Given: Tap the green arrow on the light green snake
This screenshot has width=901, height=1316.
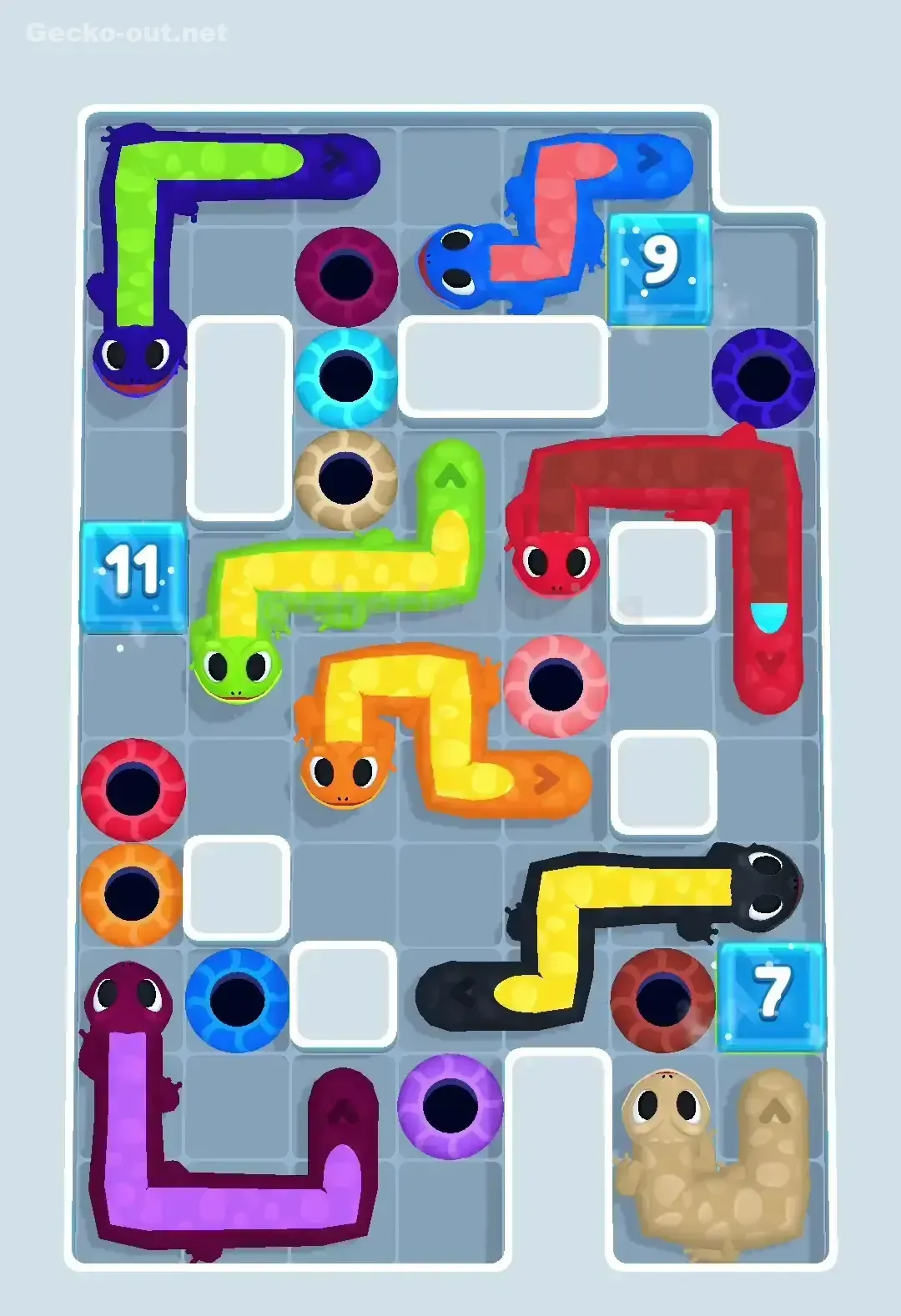Looking at the screenshot, I should [450, 475].
